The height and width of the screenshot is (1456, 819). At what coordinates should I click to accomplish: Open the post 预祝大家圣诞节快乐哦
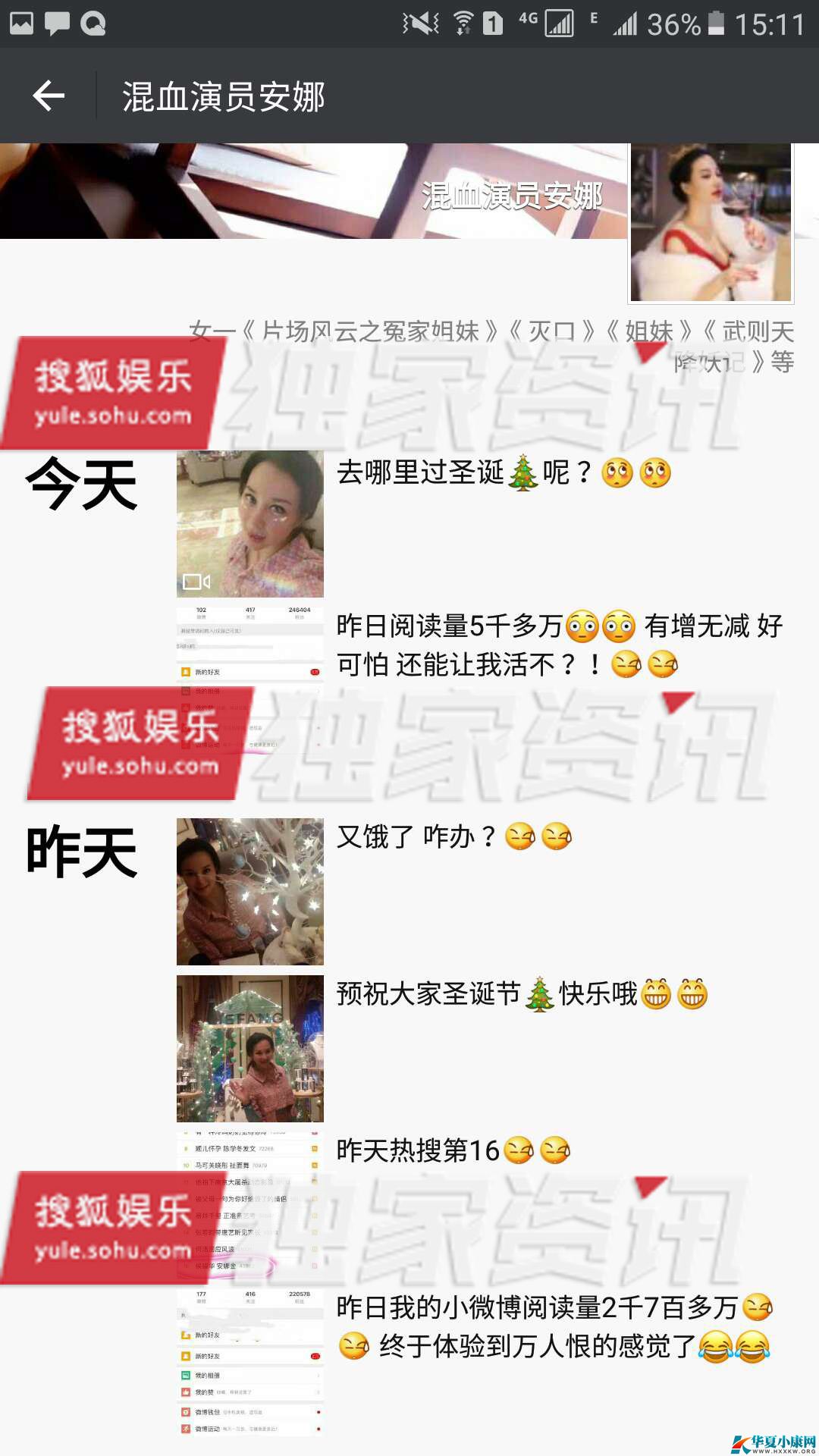click(x=250, y=1049)
